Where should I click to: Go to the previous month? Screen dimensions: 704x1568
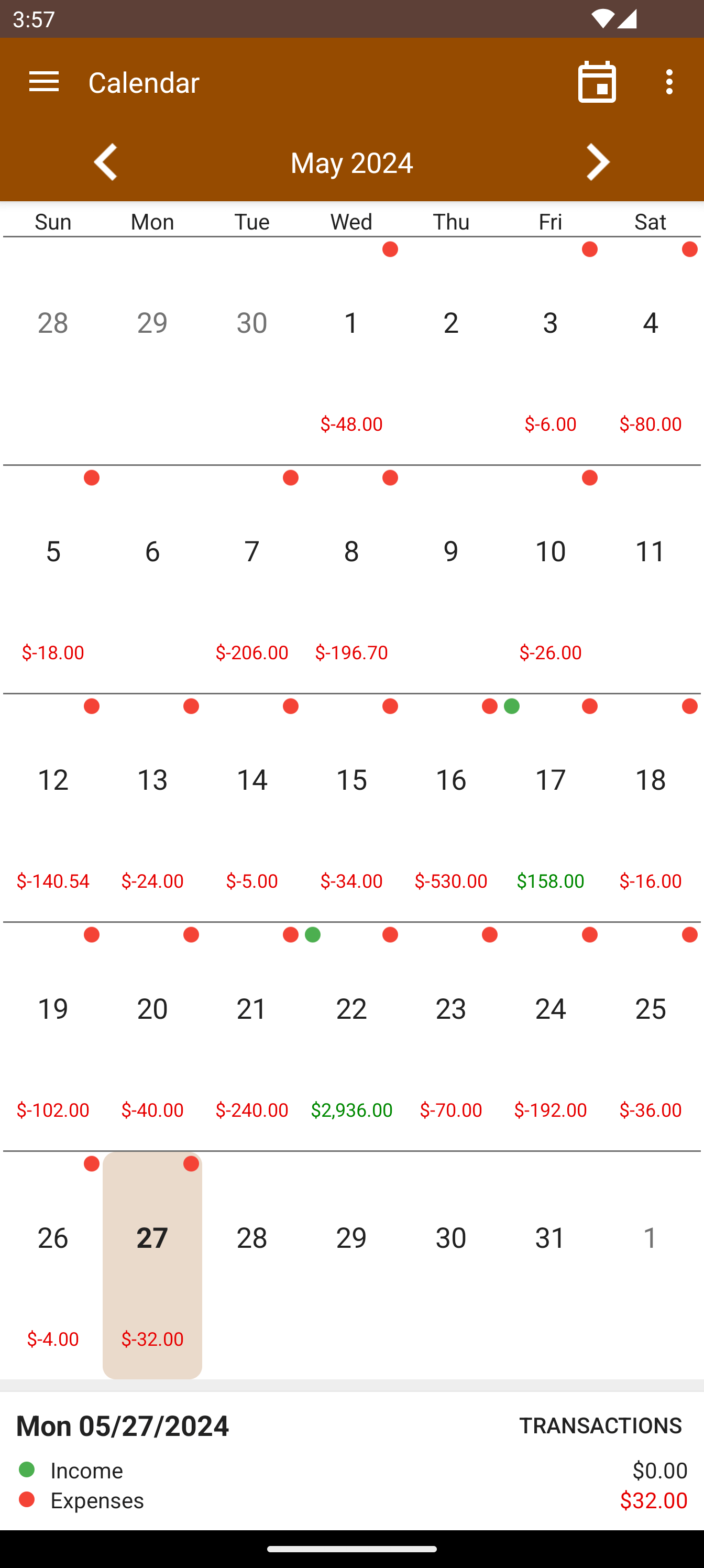coord(106,162)
